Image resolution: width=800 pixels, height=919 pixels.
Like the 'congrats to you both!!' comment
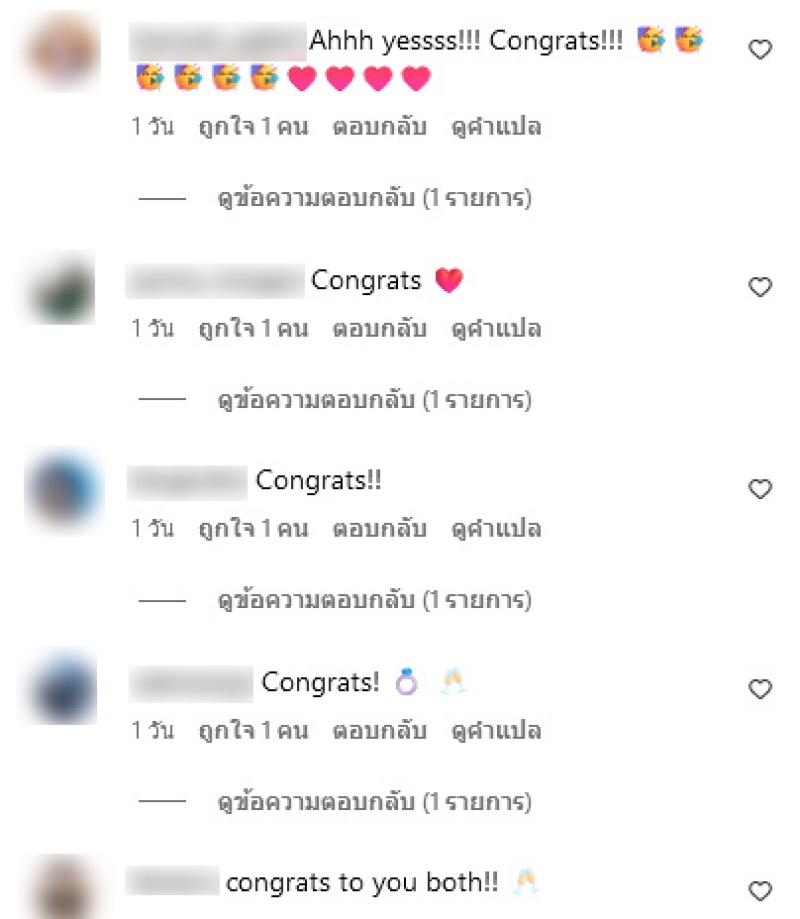click(761, 890)
